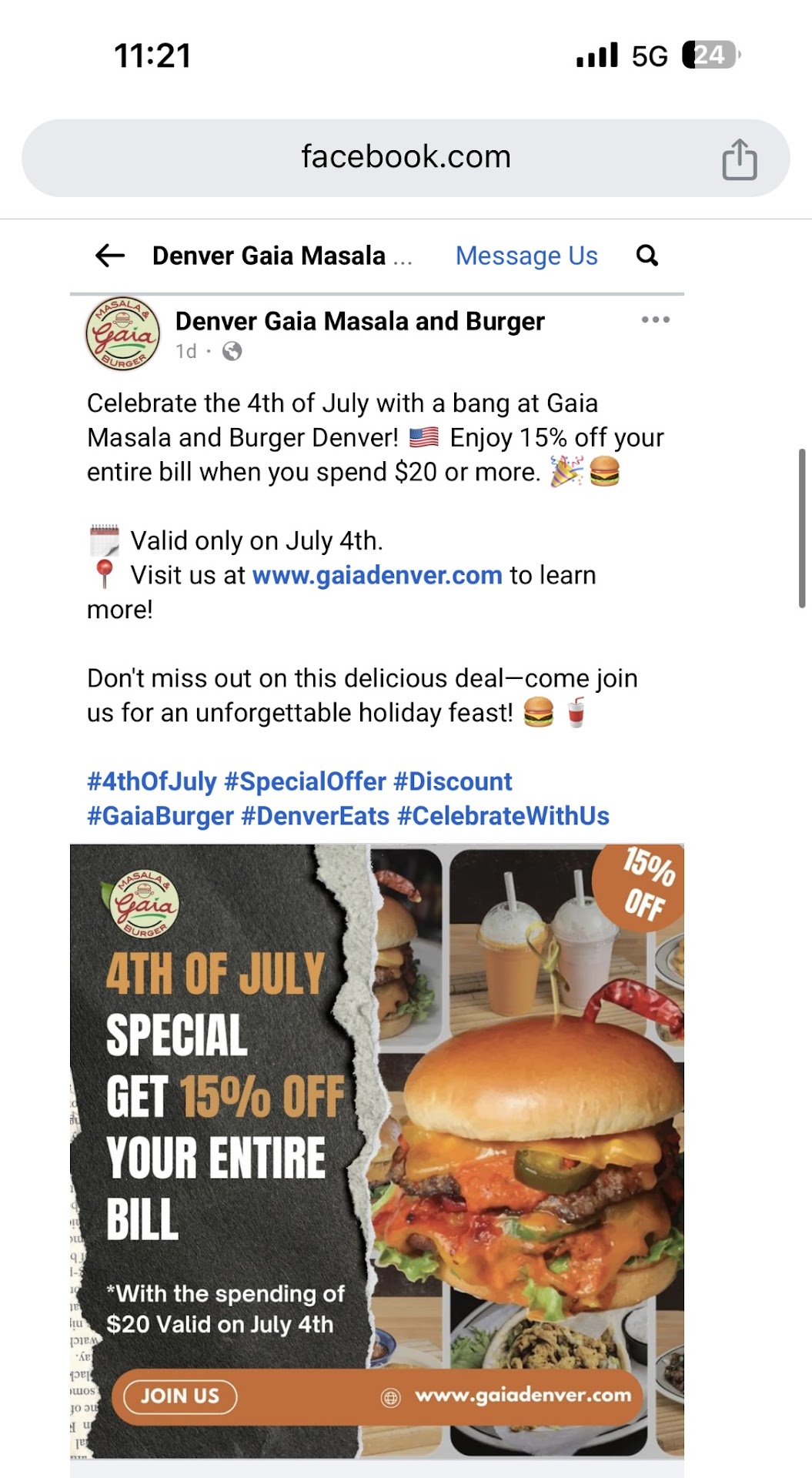Open the 4th of July promo image

click(376, 1151)
